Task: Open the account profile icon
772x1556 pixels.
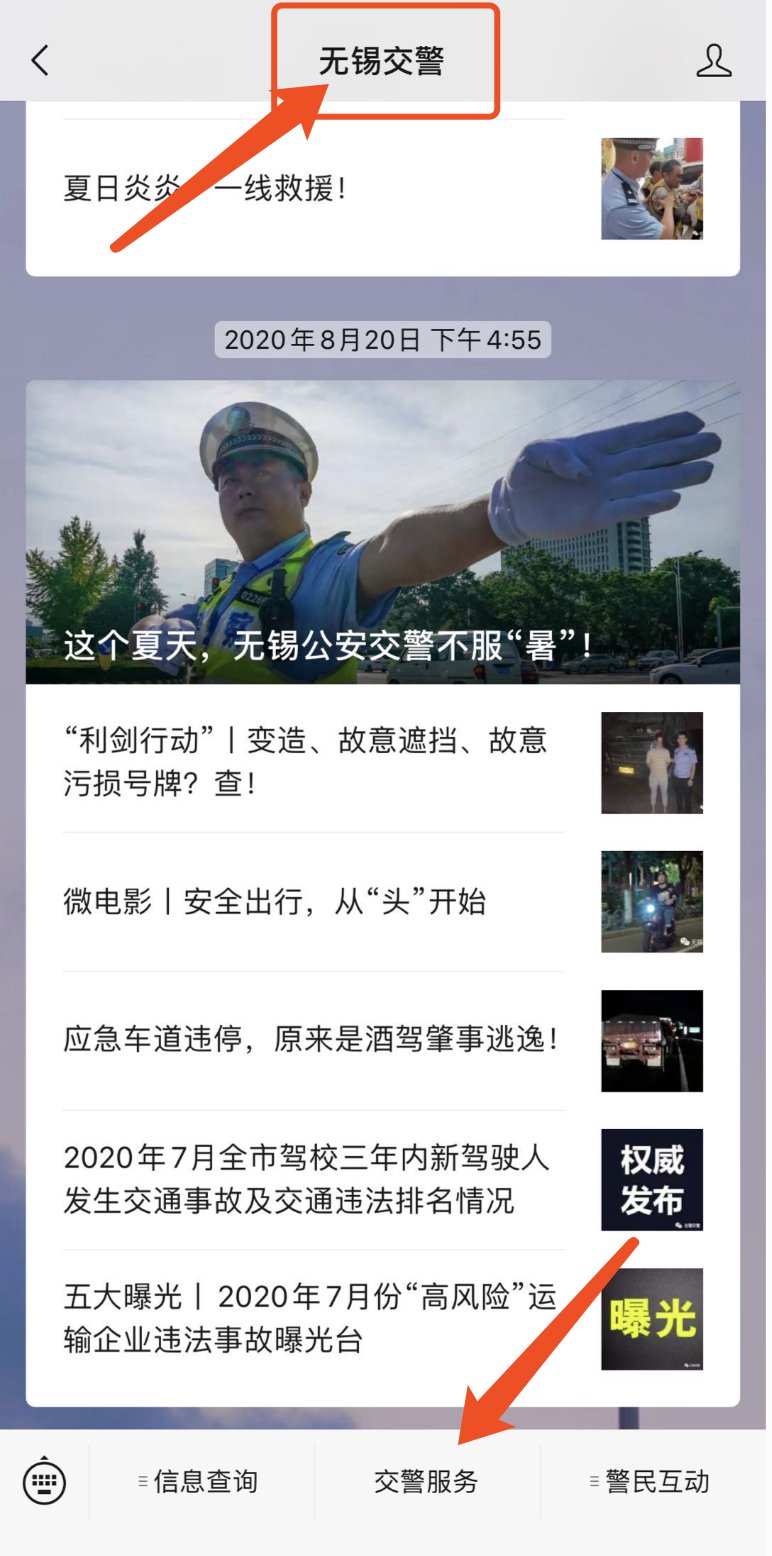Action: point(713,61)
